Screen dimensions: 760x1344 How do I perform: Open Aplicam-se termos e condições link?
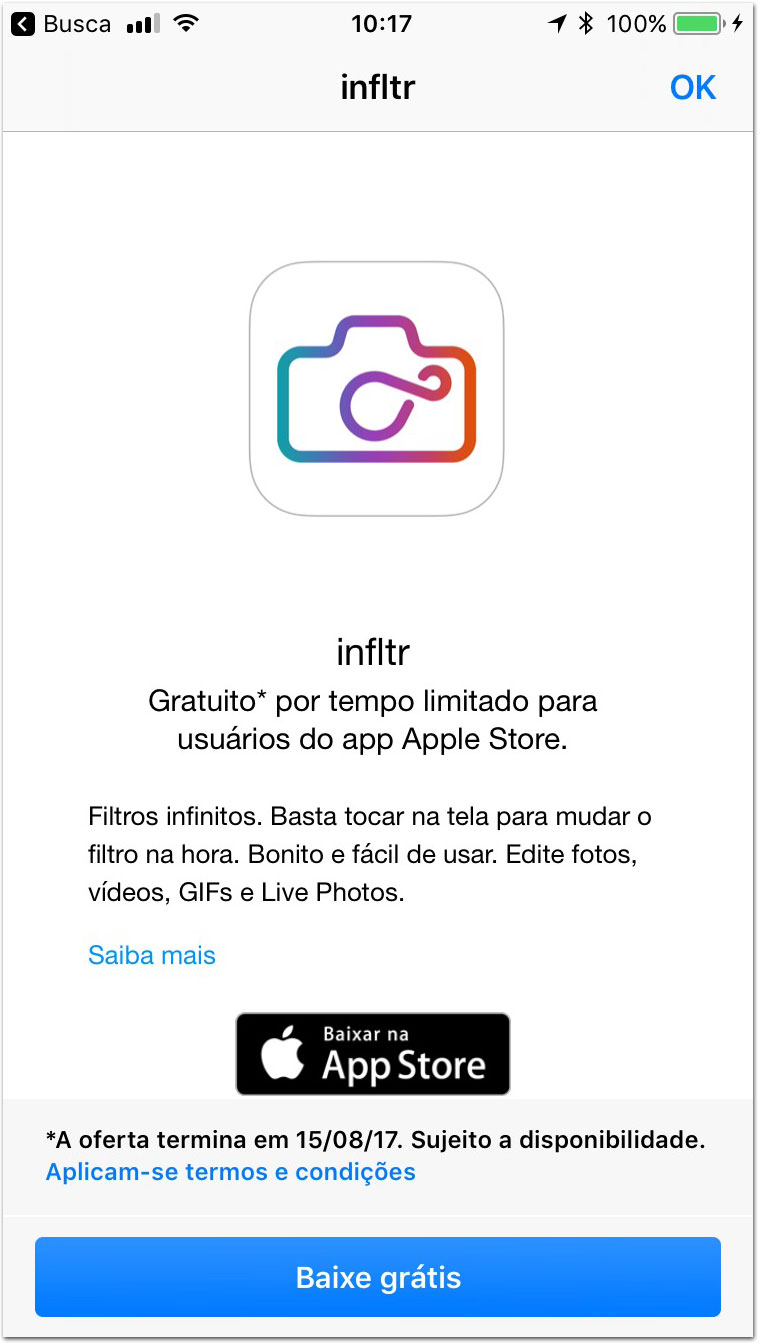click(x=231, y=1171)
